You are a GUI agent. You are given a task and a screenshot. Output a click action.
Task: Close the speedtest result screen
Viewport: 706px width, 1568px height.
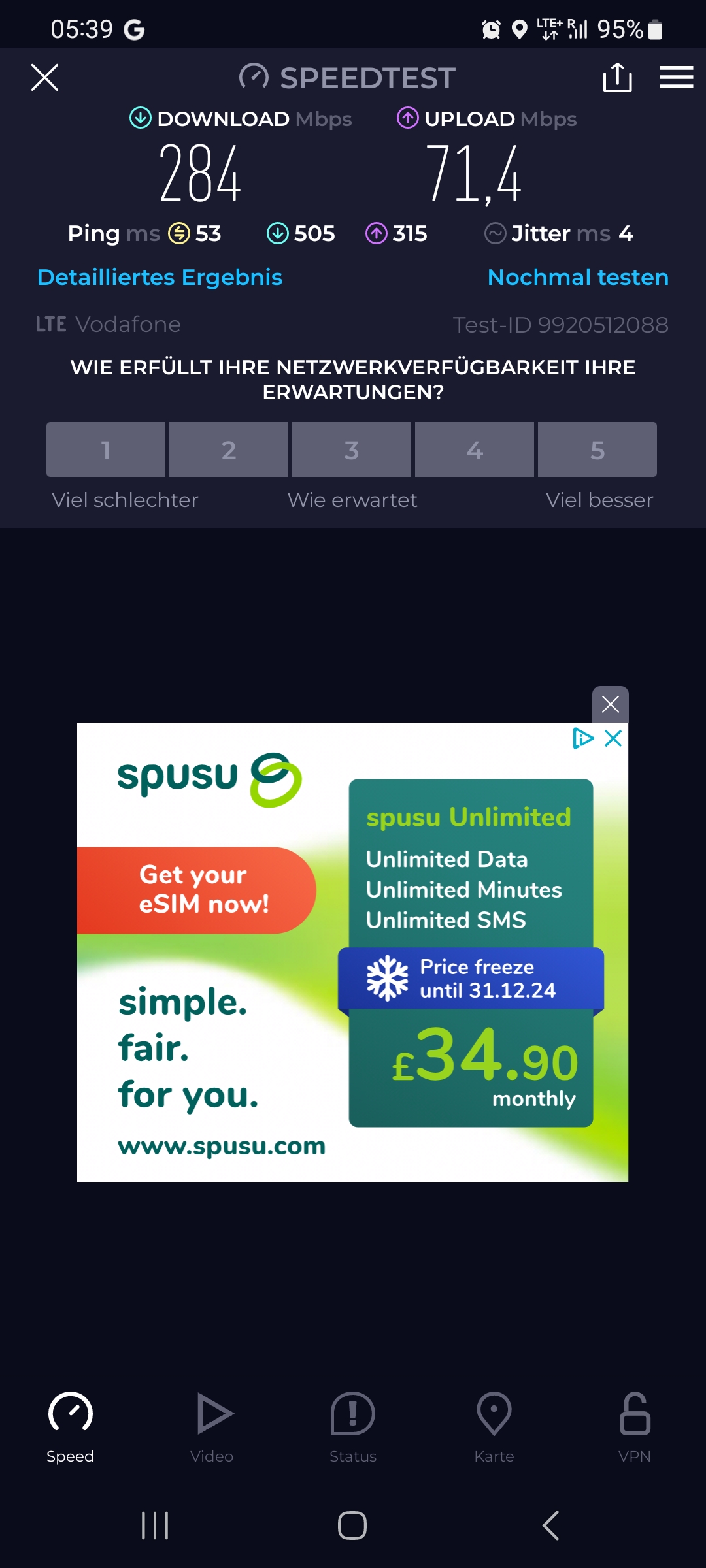click(x=44, y=78)
